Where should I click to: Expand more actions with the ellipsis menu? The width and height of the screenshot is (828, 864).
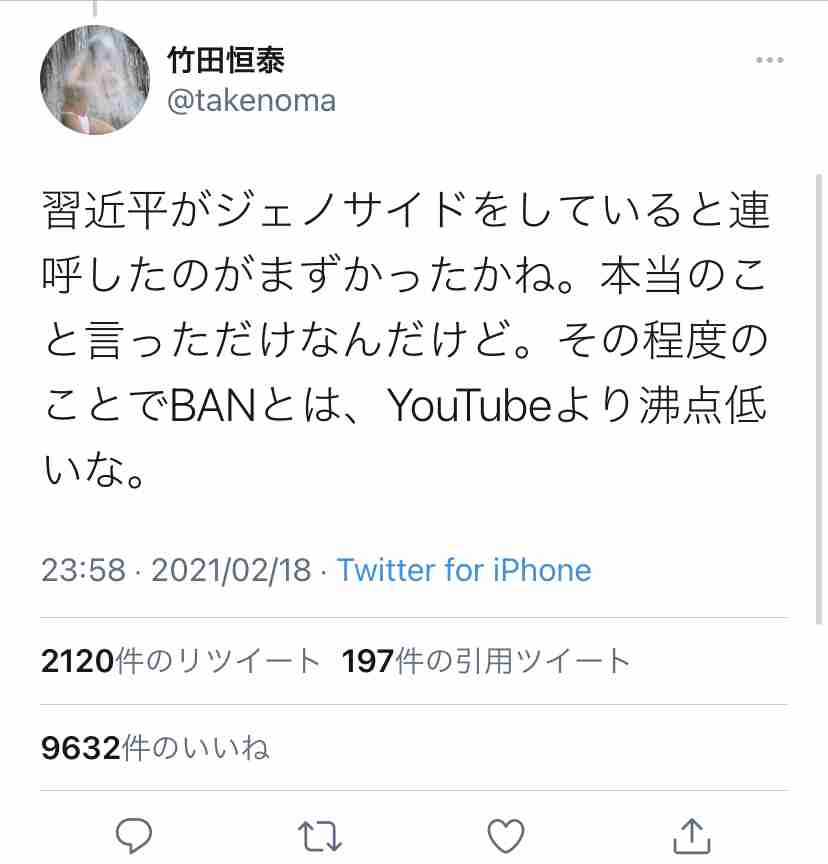click(769, 60)
